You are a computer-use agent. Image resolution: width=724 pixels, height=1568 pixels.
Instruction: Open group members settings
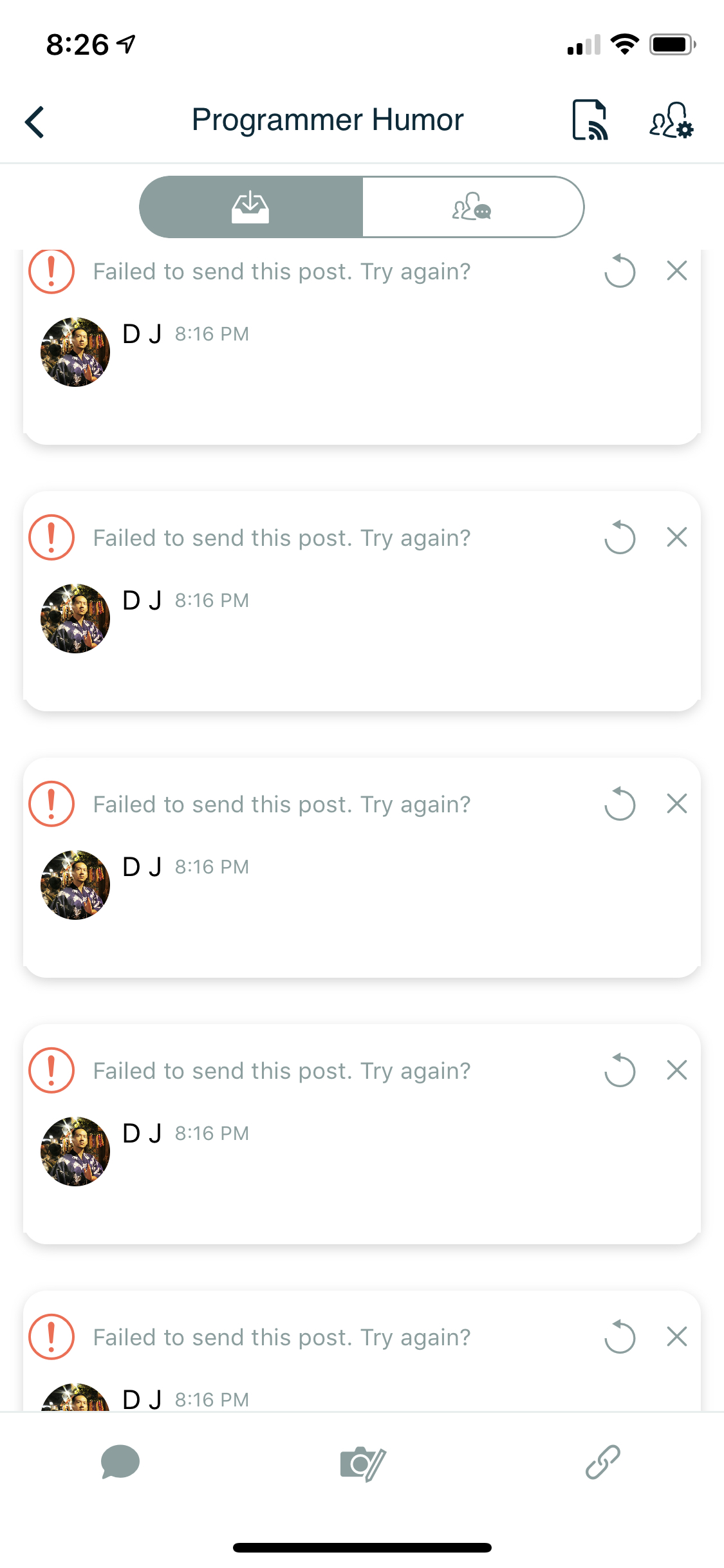[671, 120]
